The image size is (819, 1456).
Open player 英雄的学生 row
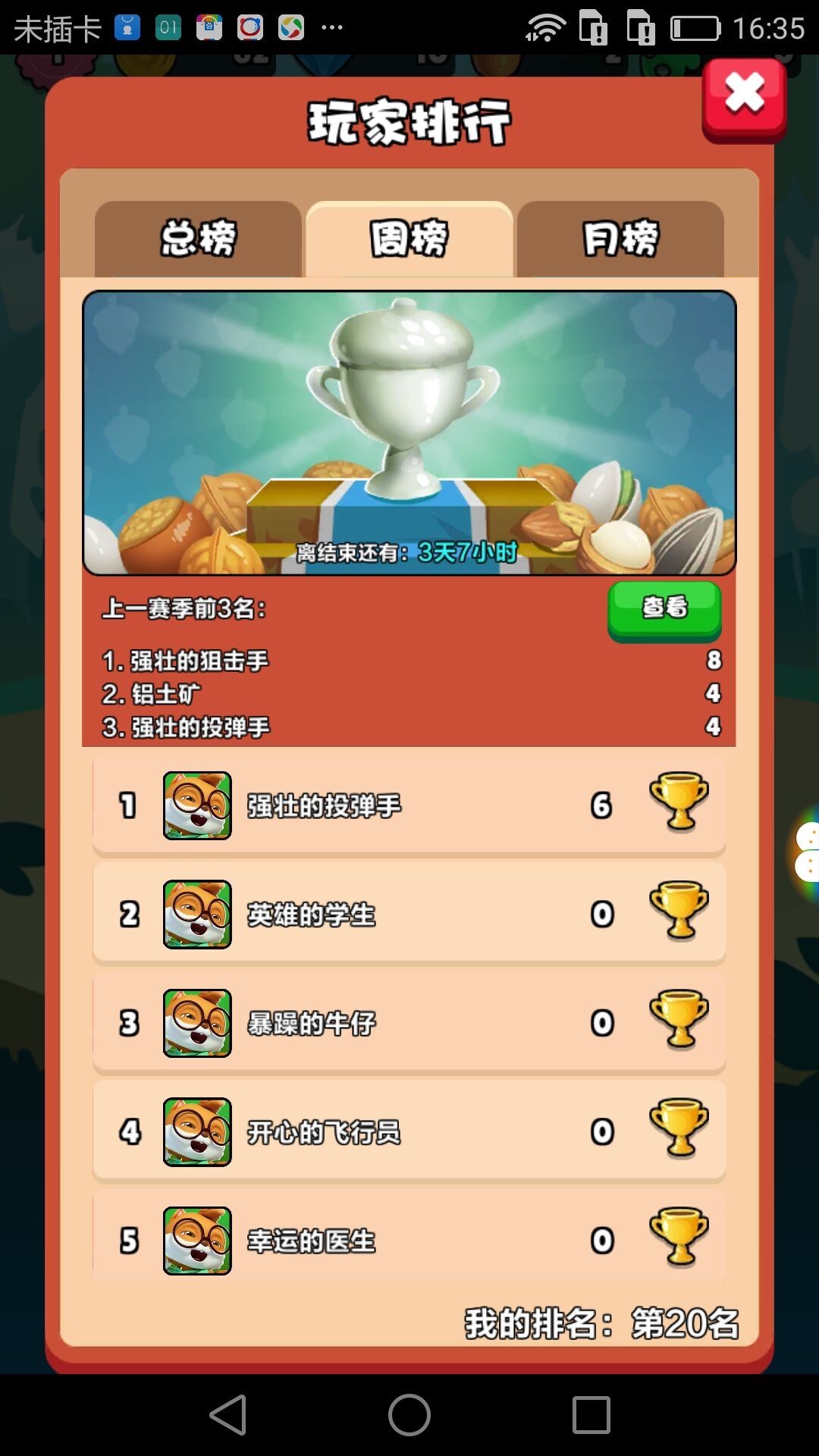[x=409, y=915]
